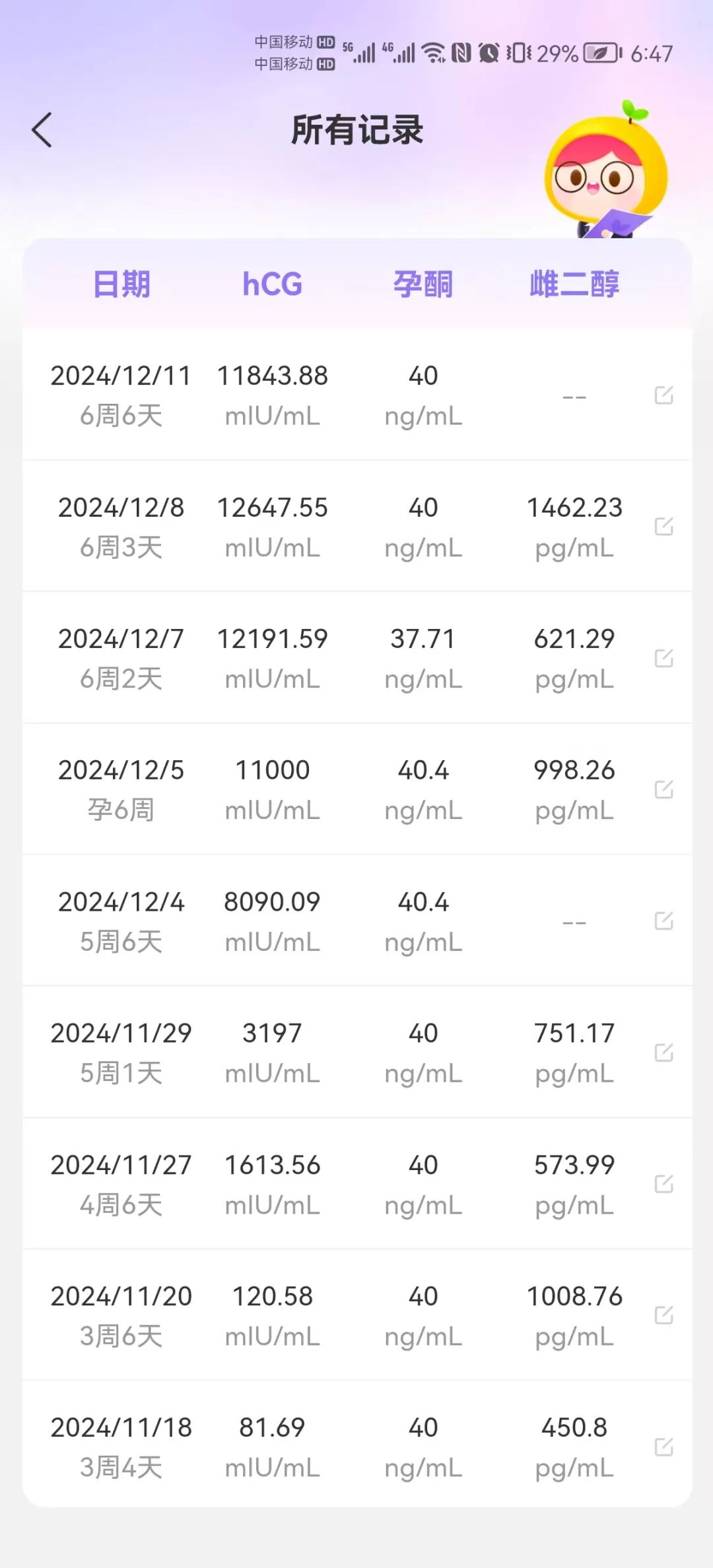Edit the 2024/12/11 record

[x=663, y=395]
